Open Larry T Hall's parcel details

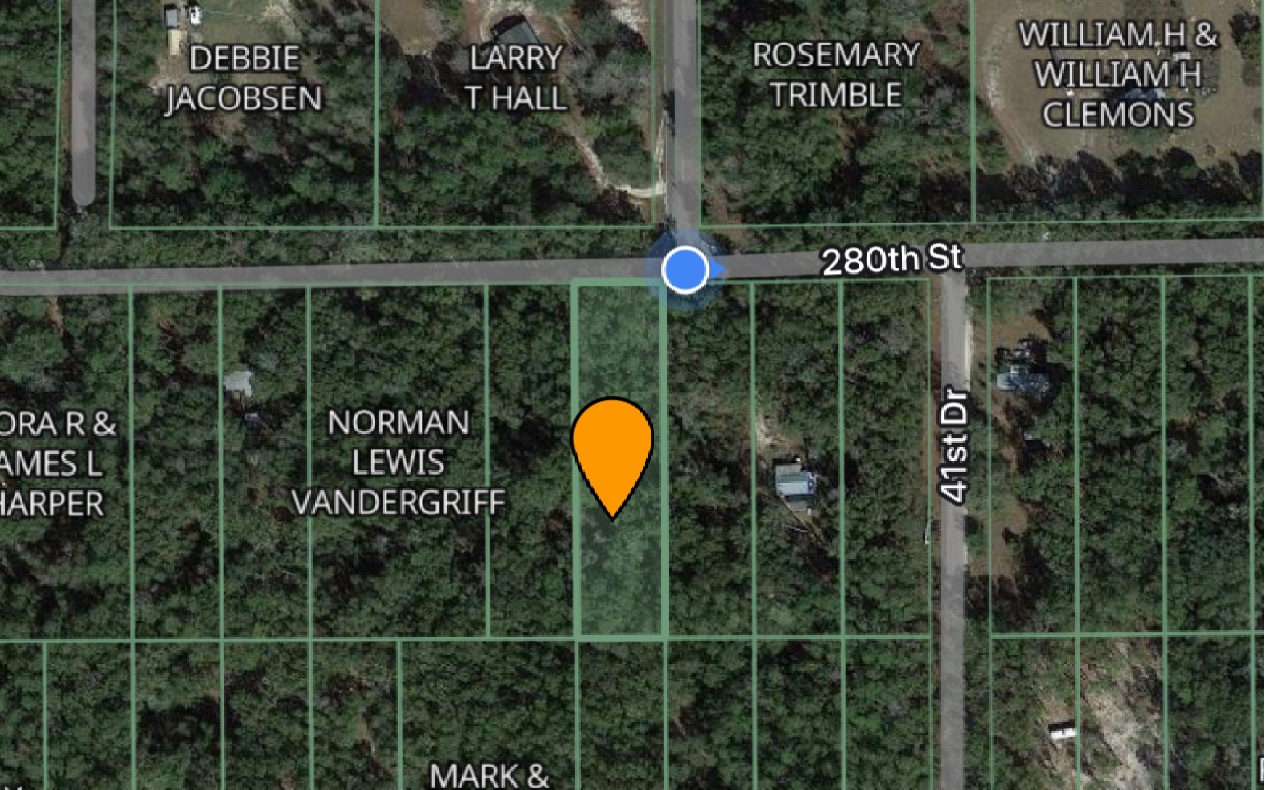click(x=516, y=78)
